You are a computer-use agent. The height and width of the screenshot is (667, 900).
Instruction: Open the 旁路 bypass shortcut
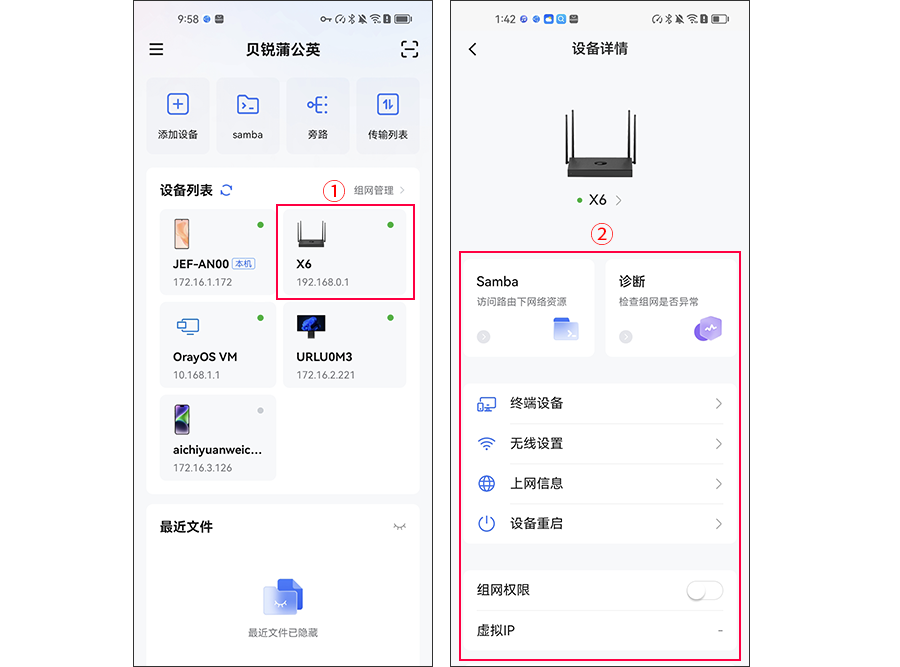pos(317,115)
